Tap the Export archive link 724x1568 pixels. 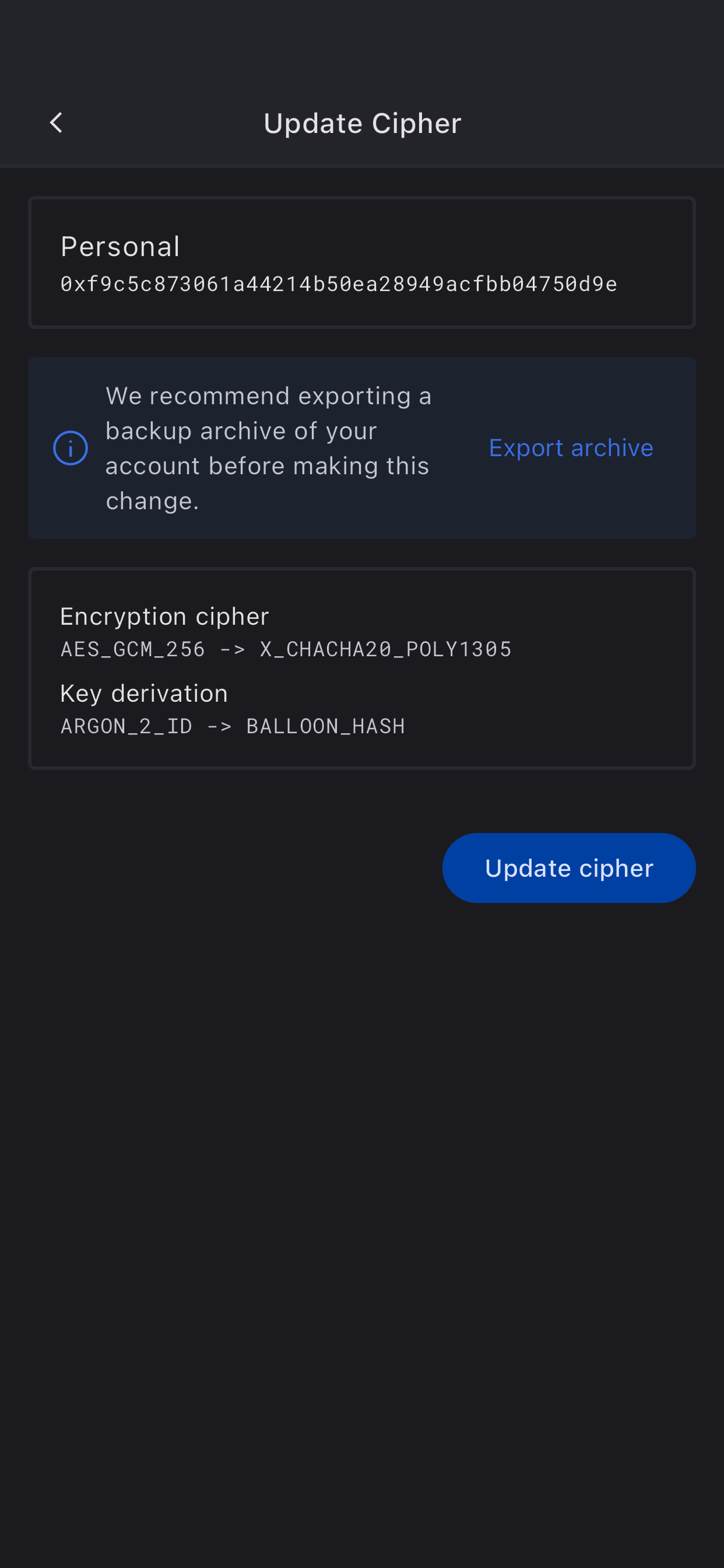click(x=571, y=448)
